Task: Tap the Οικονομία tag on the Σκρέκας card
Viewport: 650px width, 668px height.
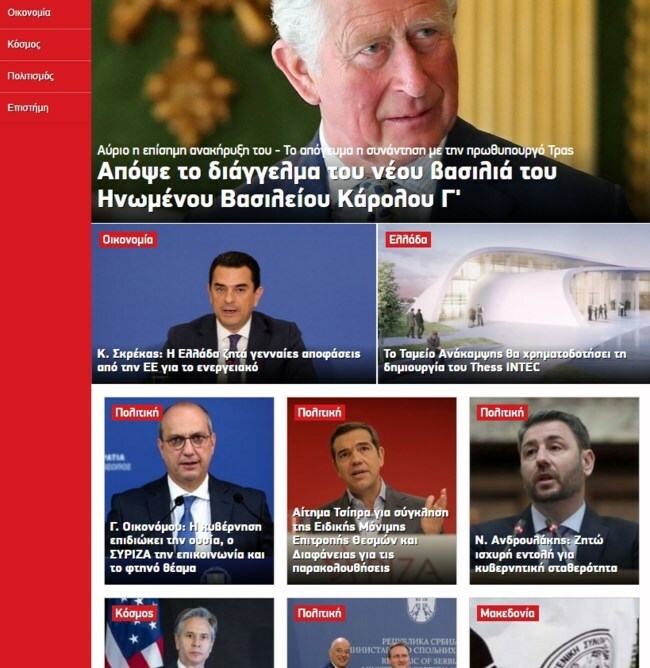Action: (x=127, y=240)
